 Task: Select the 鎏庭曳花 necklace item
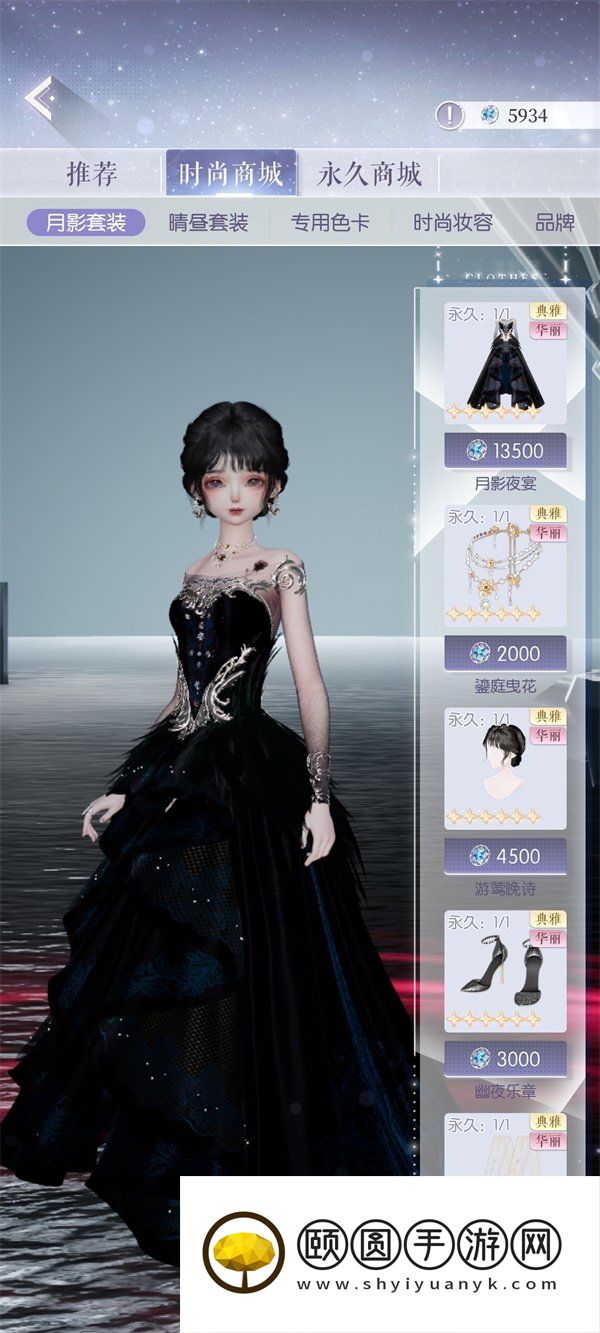click(505, 566)
